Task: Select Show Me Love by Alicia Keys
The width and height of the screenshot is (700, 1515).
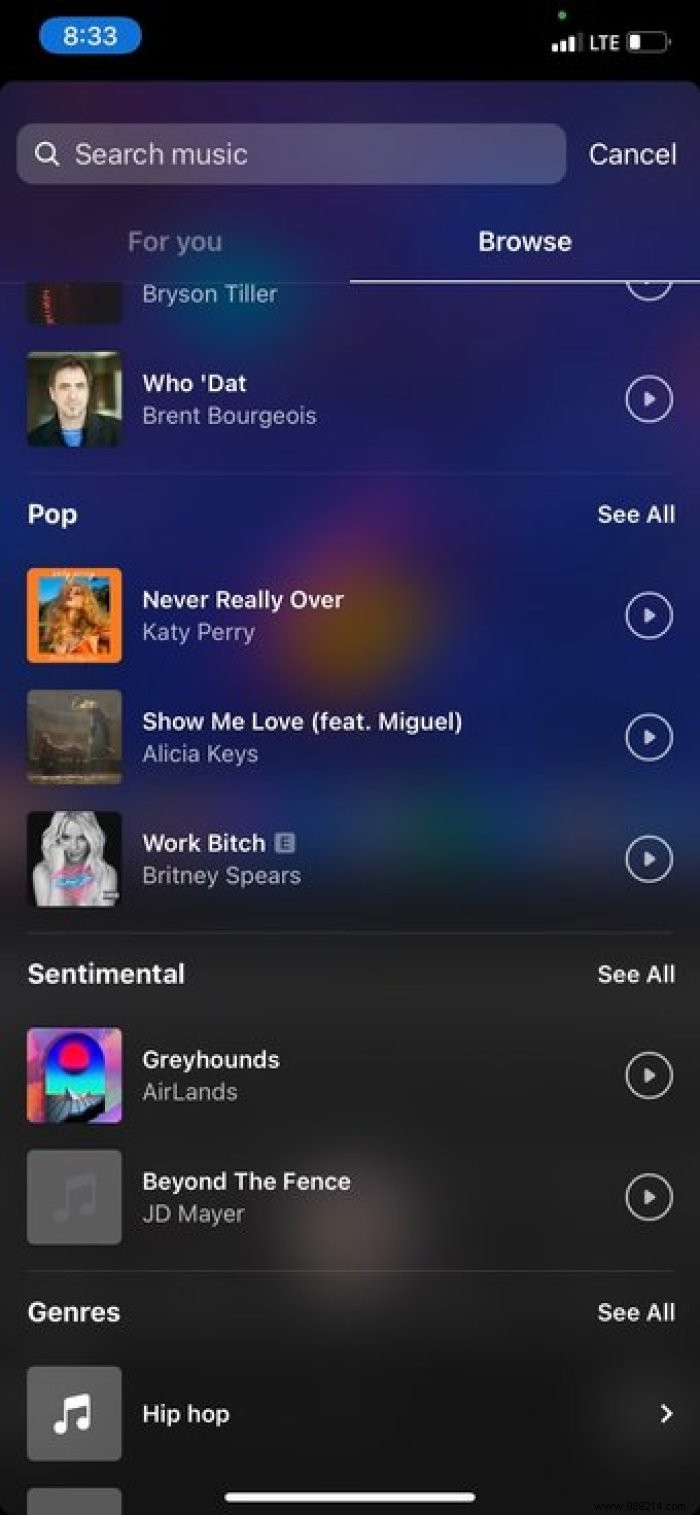Action: click(302, 737)
